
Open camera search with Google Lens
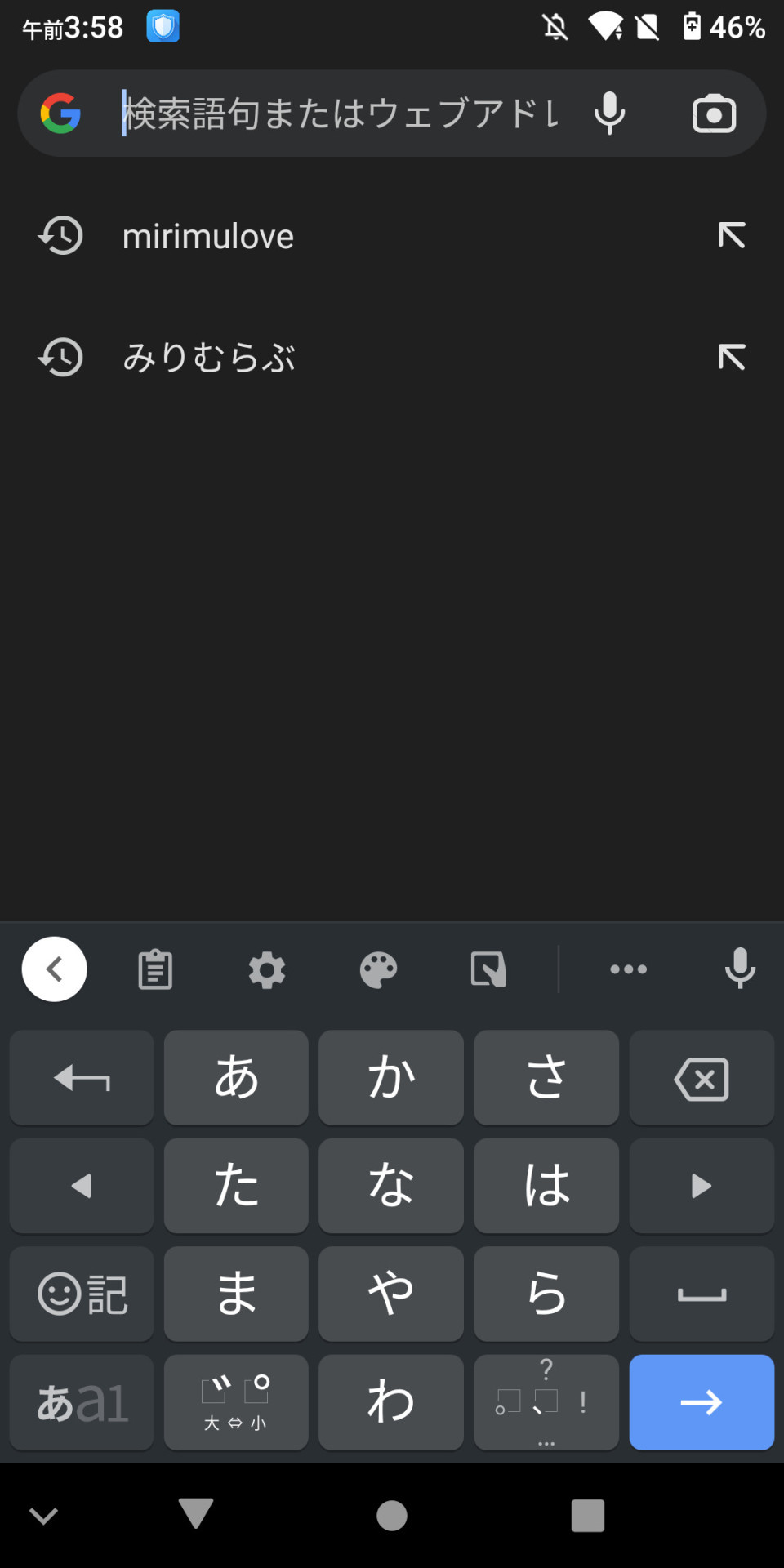[x=714, y=114]
